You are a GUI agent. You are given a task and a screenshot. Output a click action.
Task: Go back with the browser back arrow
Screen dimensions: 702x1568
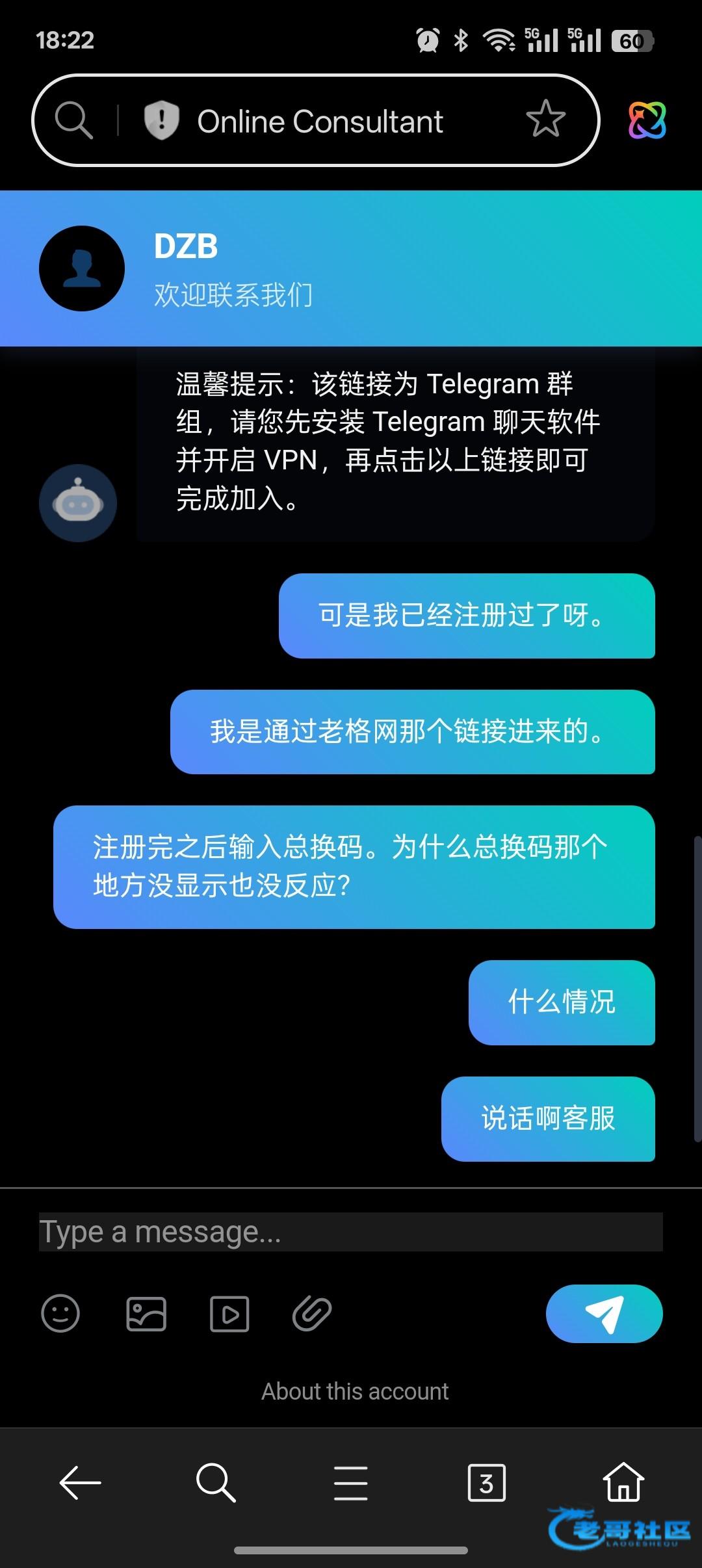(80, 1483)
